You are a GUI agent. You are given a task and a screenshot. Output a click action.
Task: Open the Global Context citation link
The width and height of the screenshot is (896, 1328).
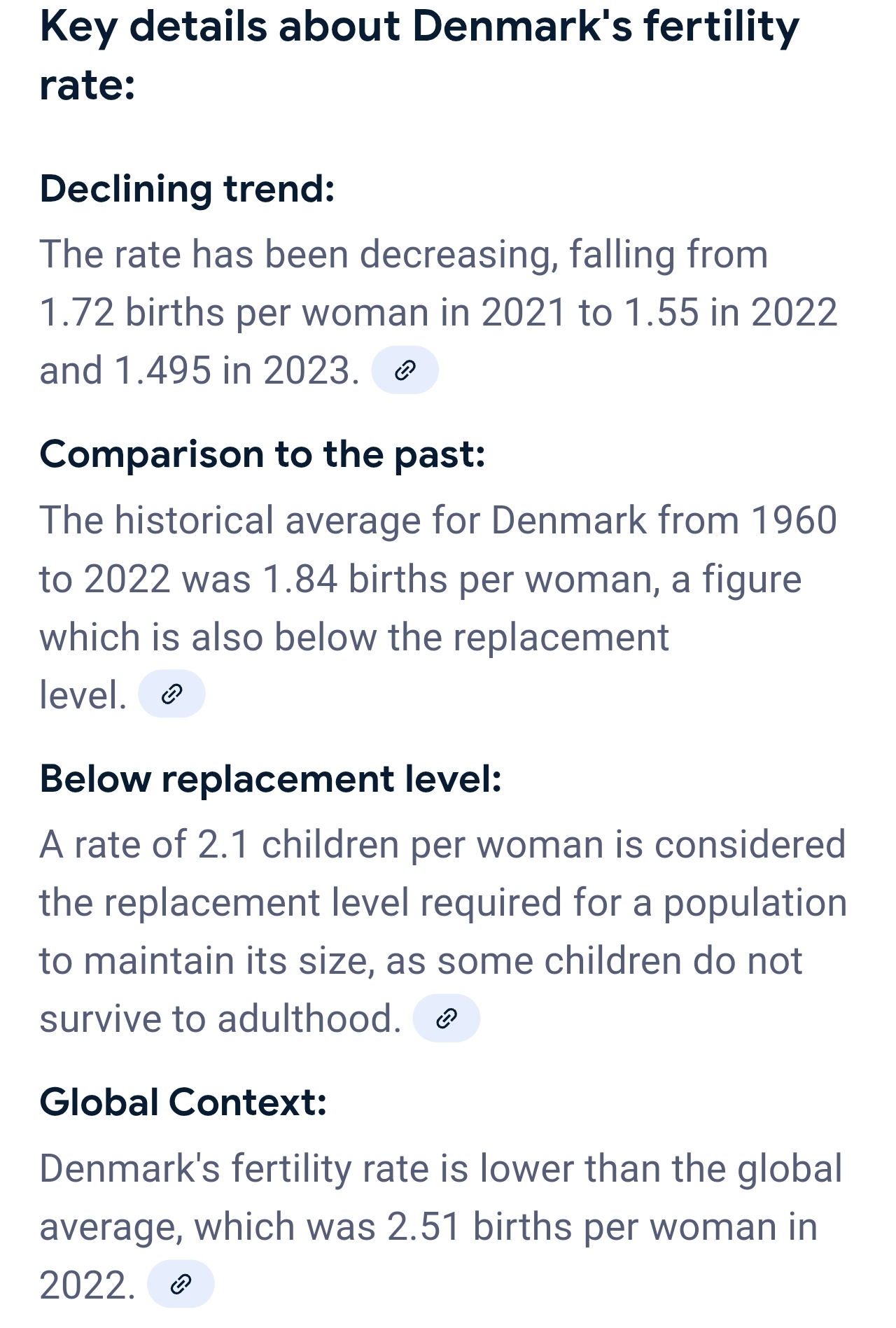(x=181, y=1284)
